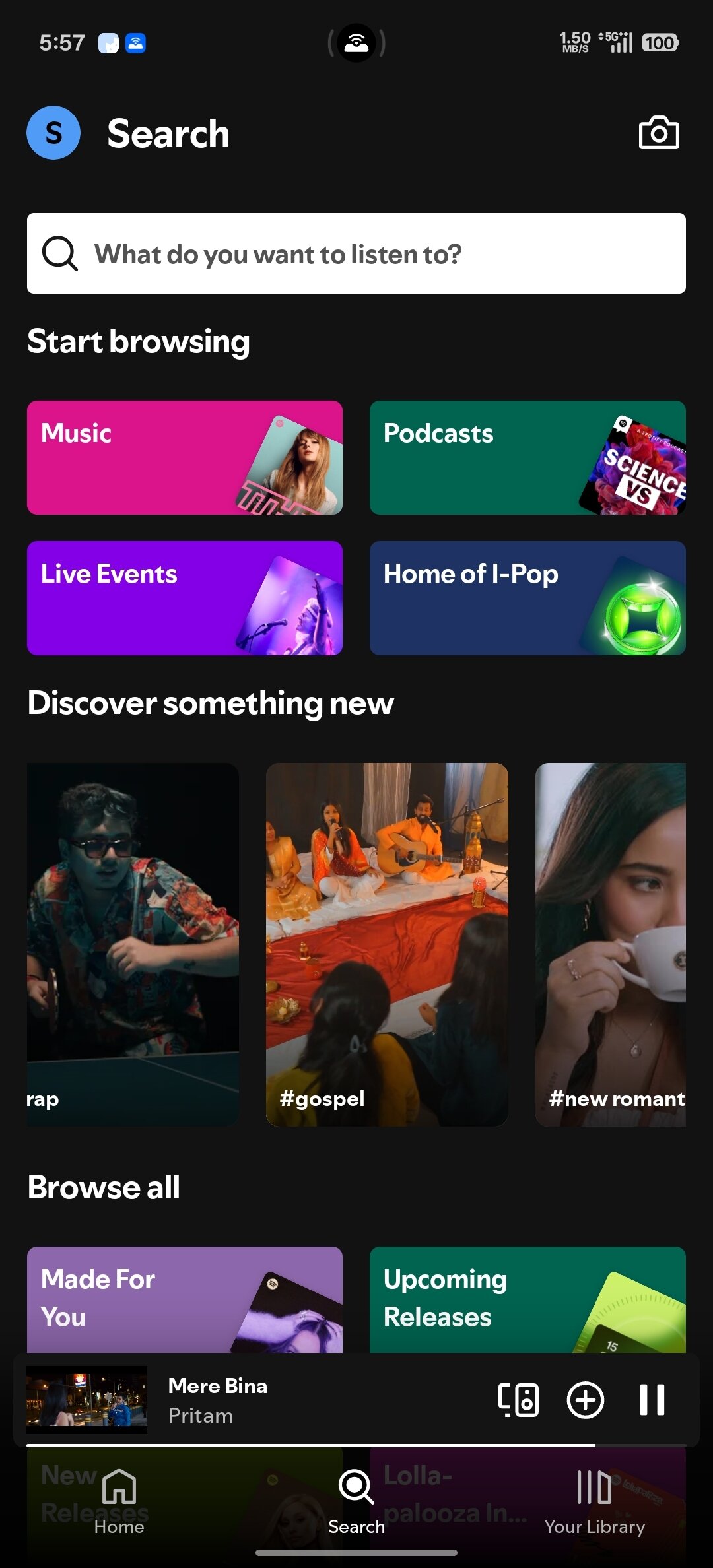Tap the song progress bar above navigation
This screenshot has width=713, height=1568.
(x=356, y=1441)
